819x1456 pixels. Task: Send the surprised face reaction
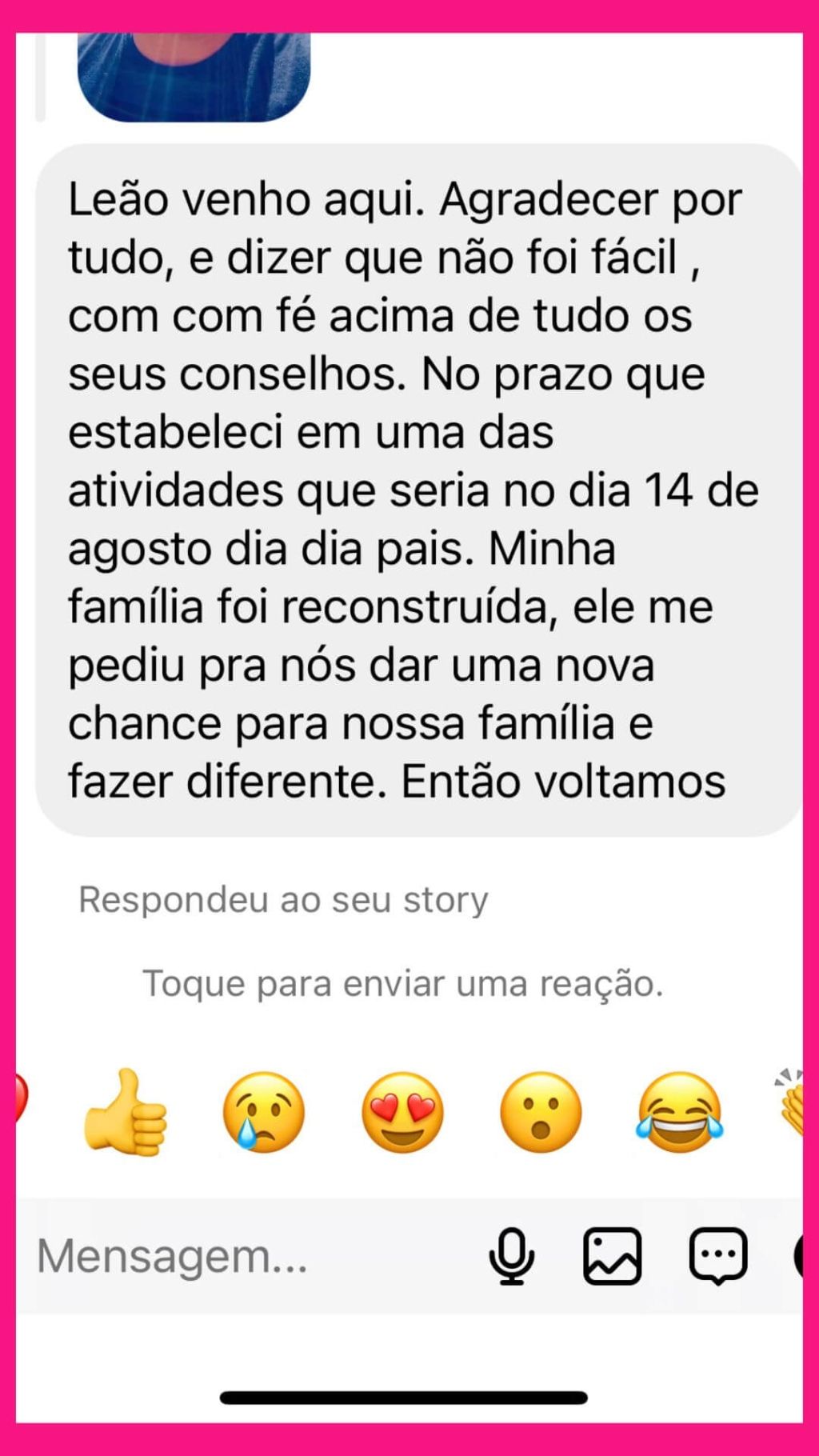coord(541,1113)
